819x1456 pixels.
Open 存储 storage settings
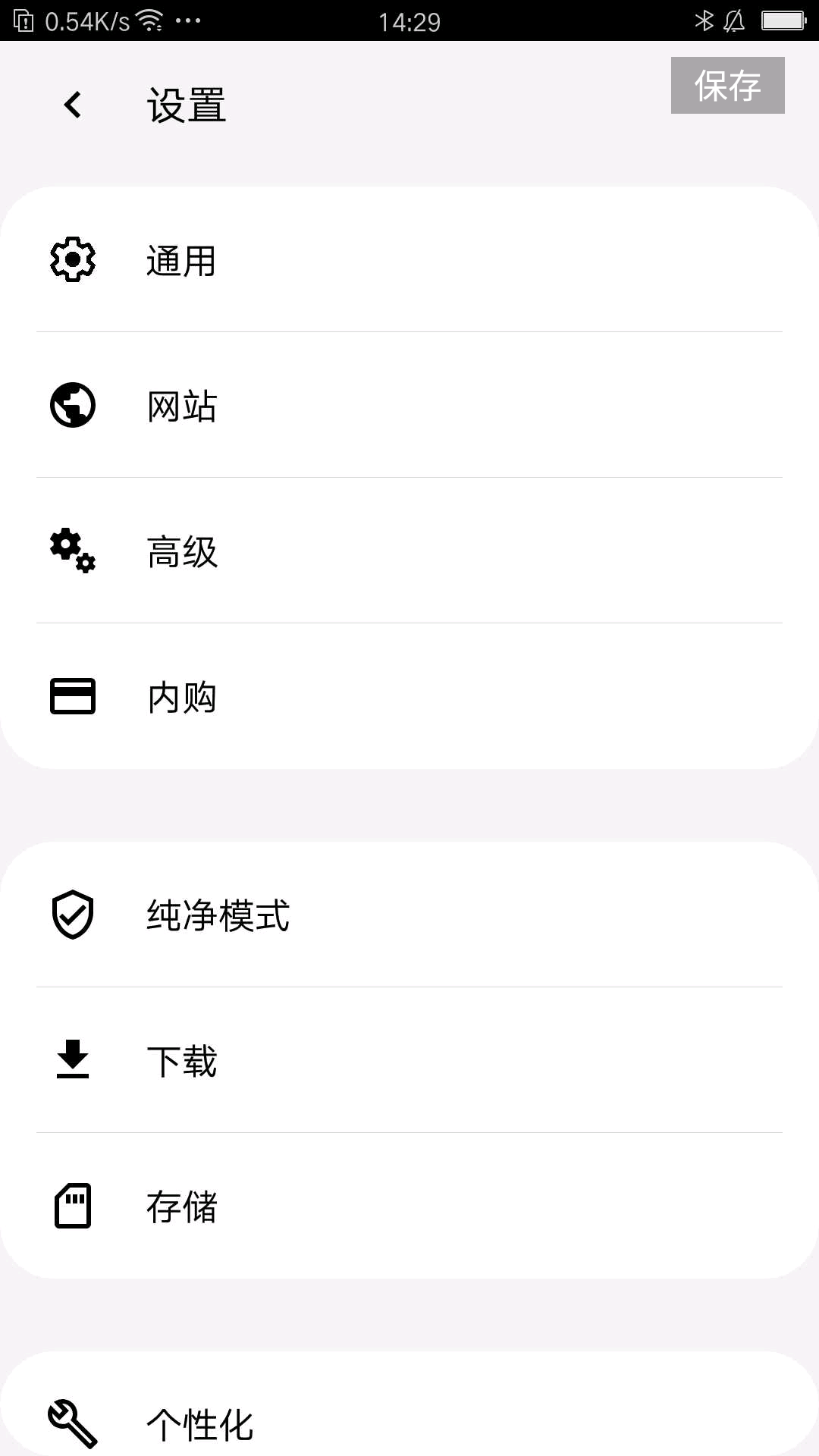click(x=409, y=1207)
